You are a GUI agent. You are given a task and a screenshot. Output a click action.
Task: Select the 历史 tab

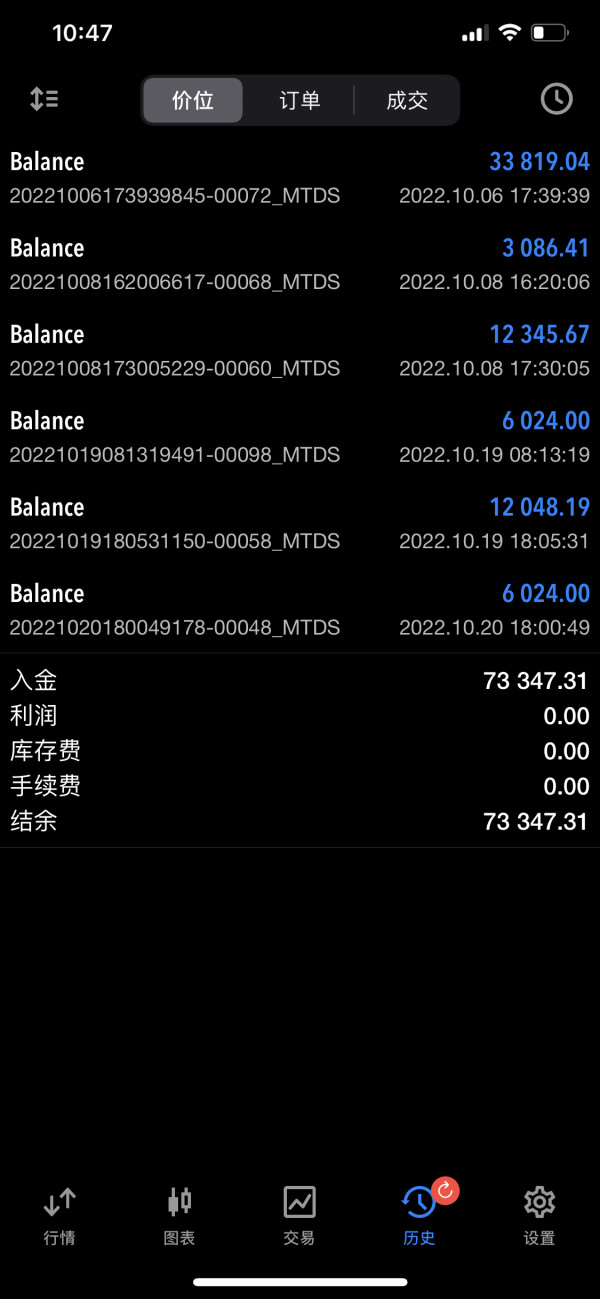(x=419, y=1215)
